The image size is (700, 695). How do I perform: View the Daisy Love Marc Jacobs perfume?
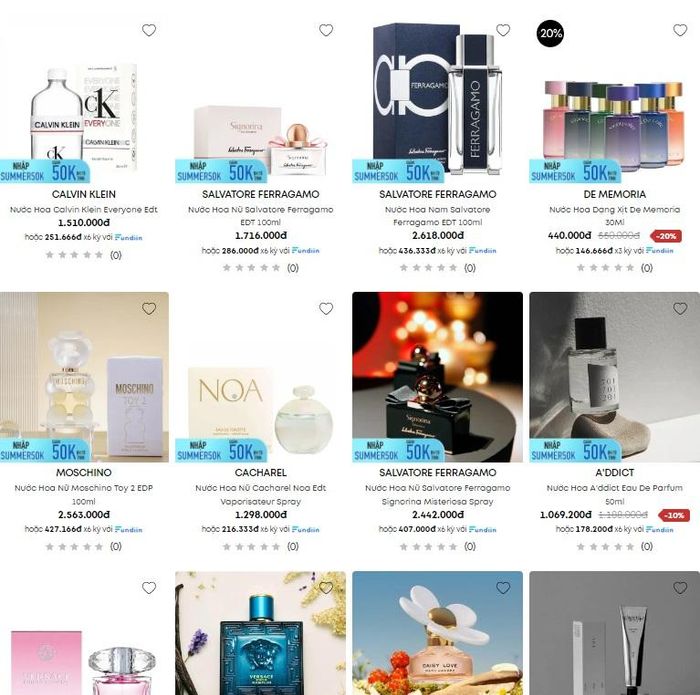click(x=437, y=640)
